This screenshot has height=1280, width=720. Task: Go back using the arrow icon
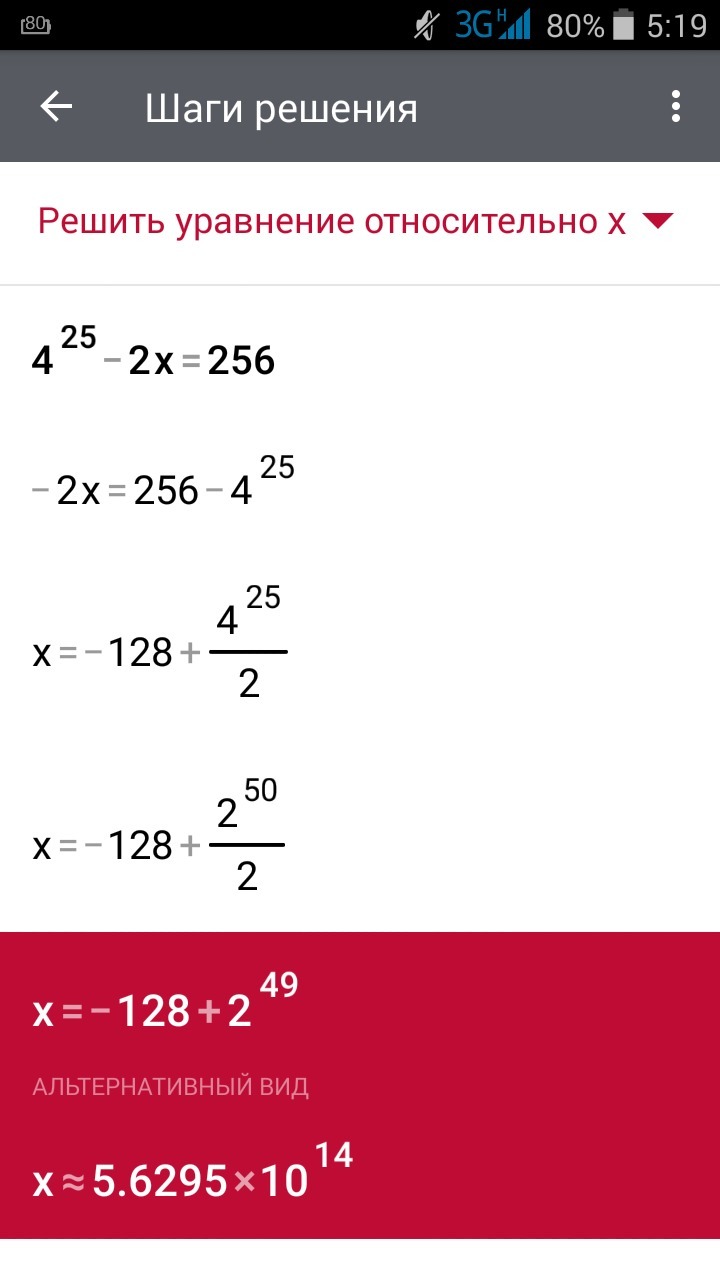tap(56, 107)
